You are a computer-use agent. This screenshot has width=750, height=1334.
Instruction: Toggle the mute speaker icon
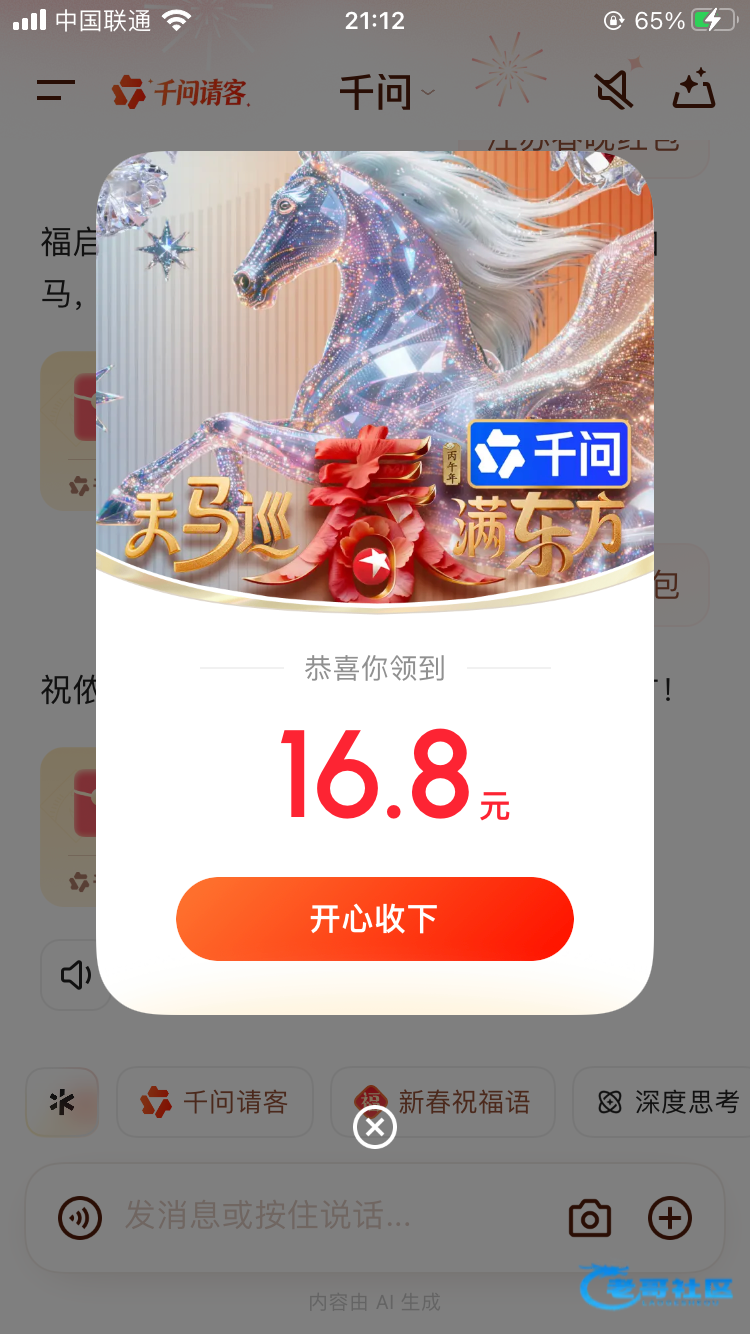coord(614,91)
